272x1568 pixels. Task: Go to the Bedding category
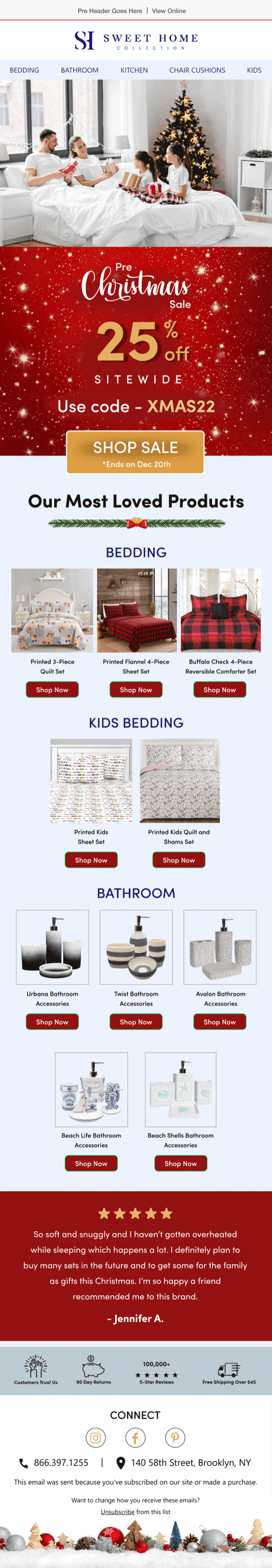24,70
